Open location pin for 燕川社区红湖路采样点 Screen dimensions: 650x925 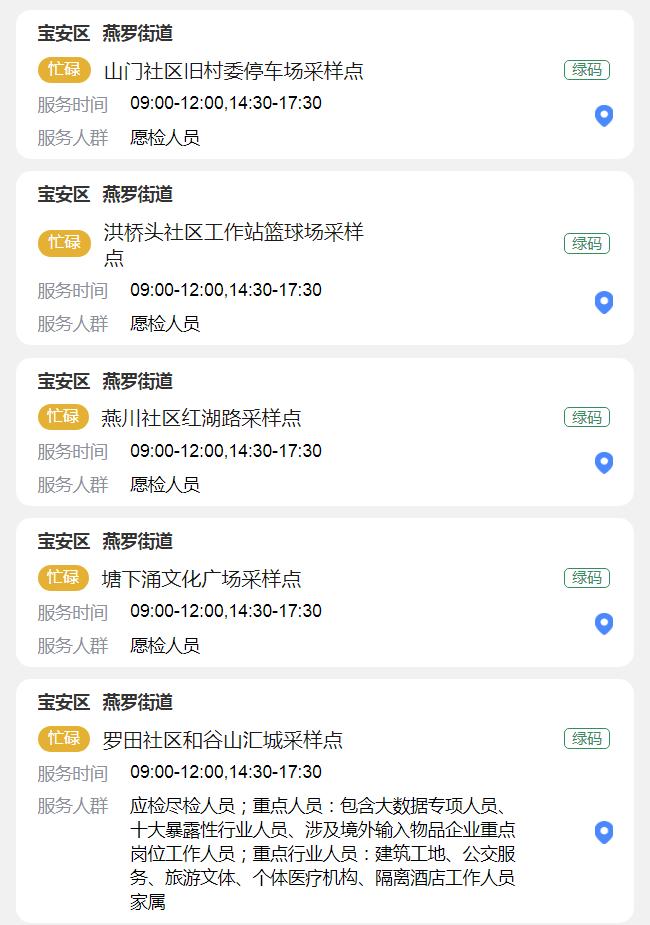click(x=603, y=462)
